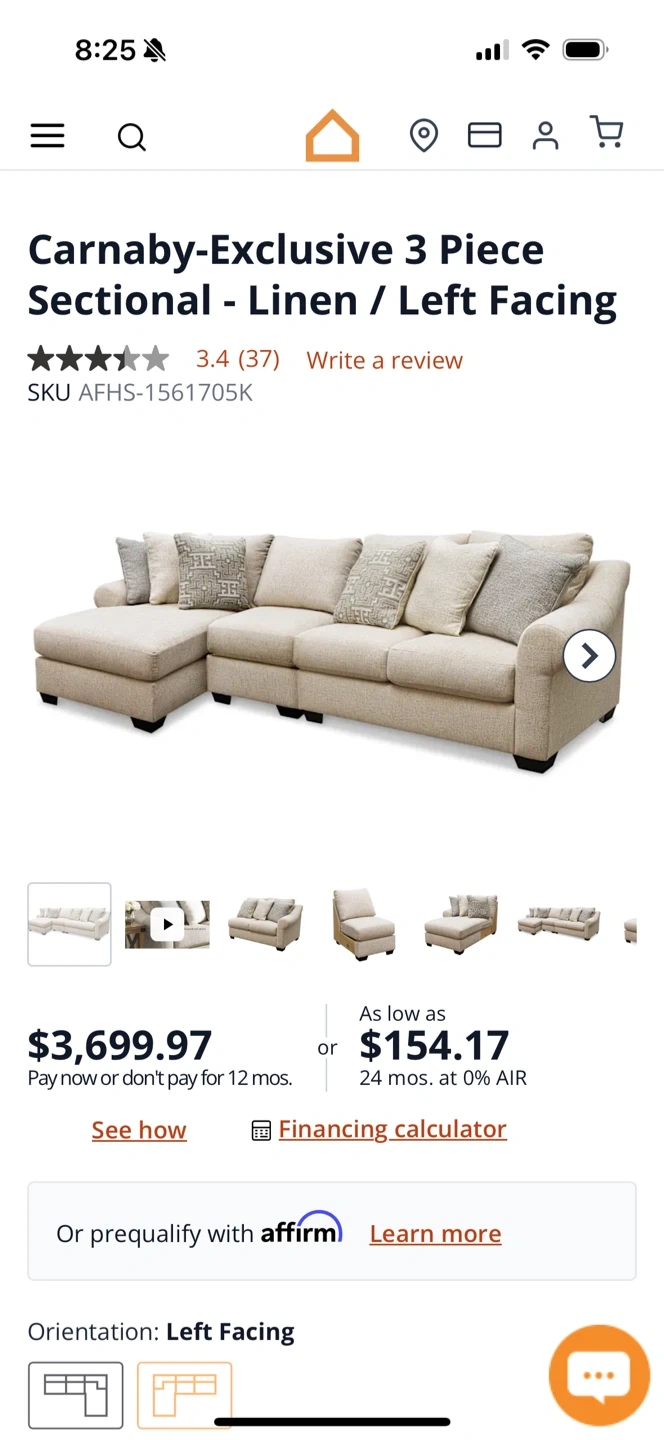Viewport: 664px width, 1440px height.
Task: Select the armless chair thumbnail
Action: point(363,924)
